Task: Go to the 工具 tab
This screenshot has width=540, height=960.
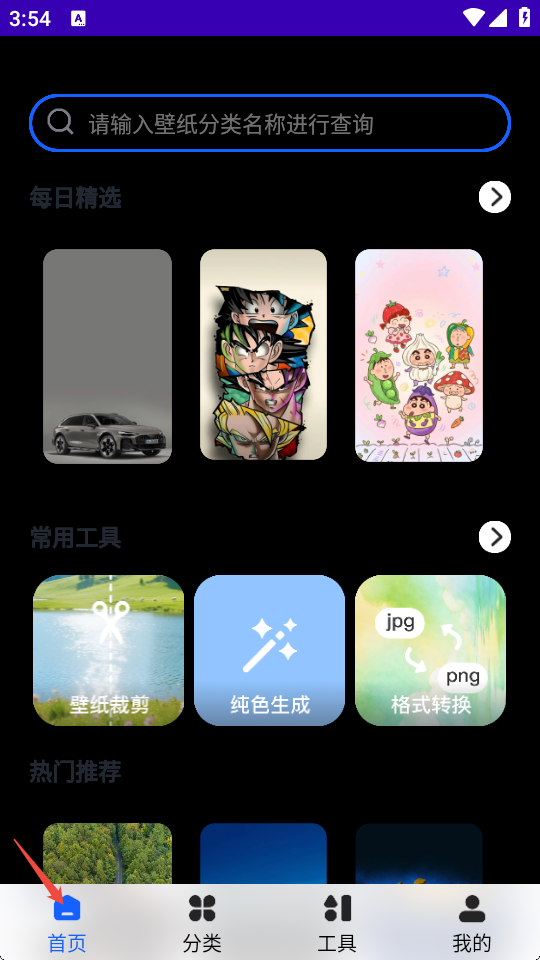Action: click(x=337, y=923)
